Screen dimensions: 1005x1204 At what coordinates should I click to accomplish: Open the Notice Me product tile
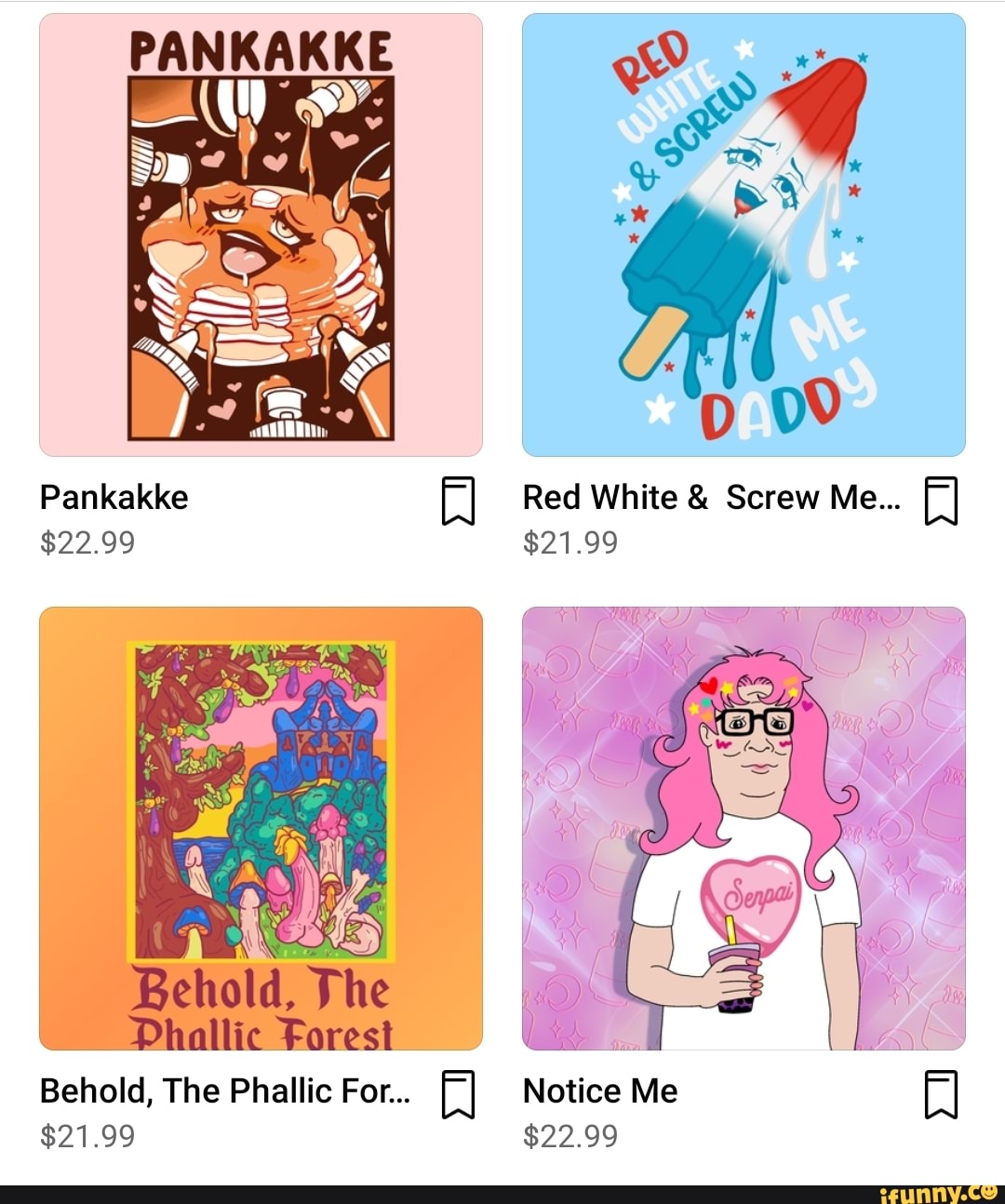coord(744,828)
